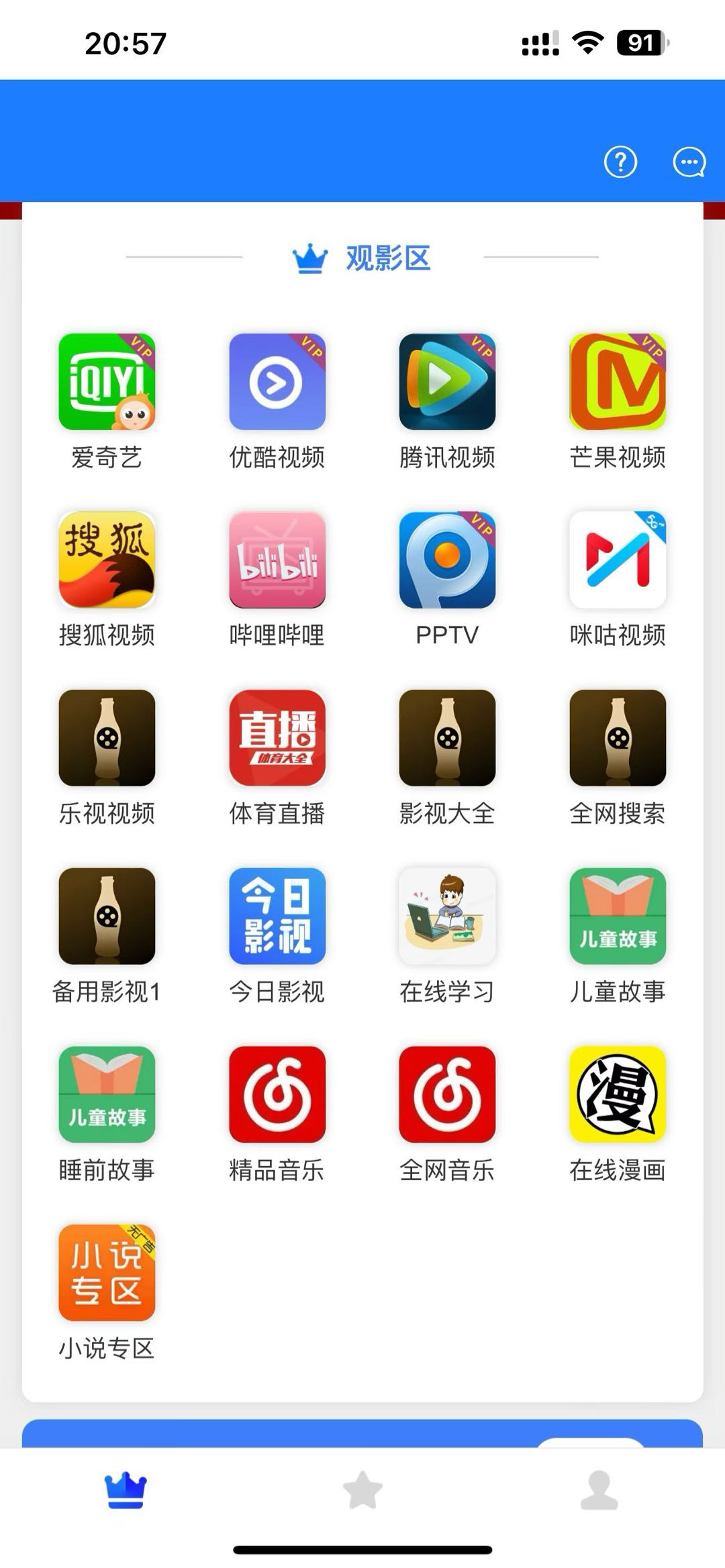Choose 精品音乐
The height and width of the screenshot is (1568, 725).
click(x=277, y=1094)
